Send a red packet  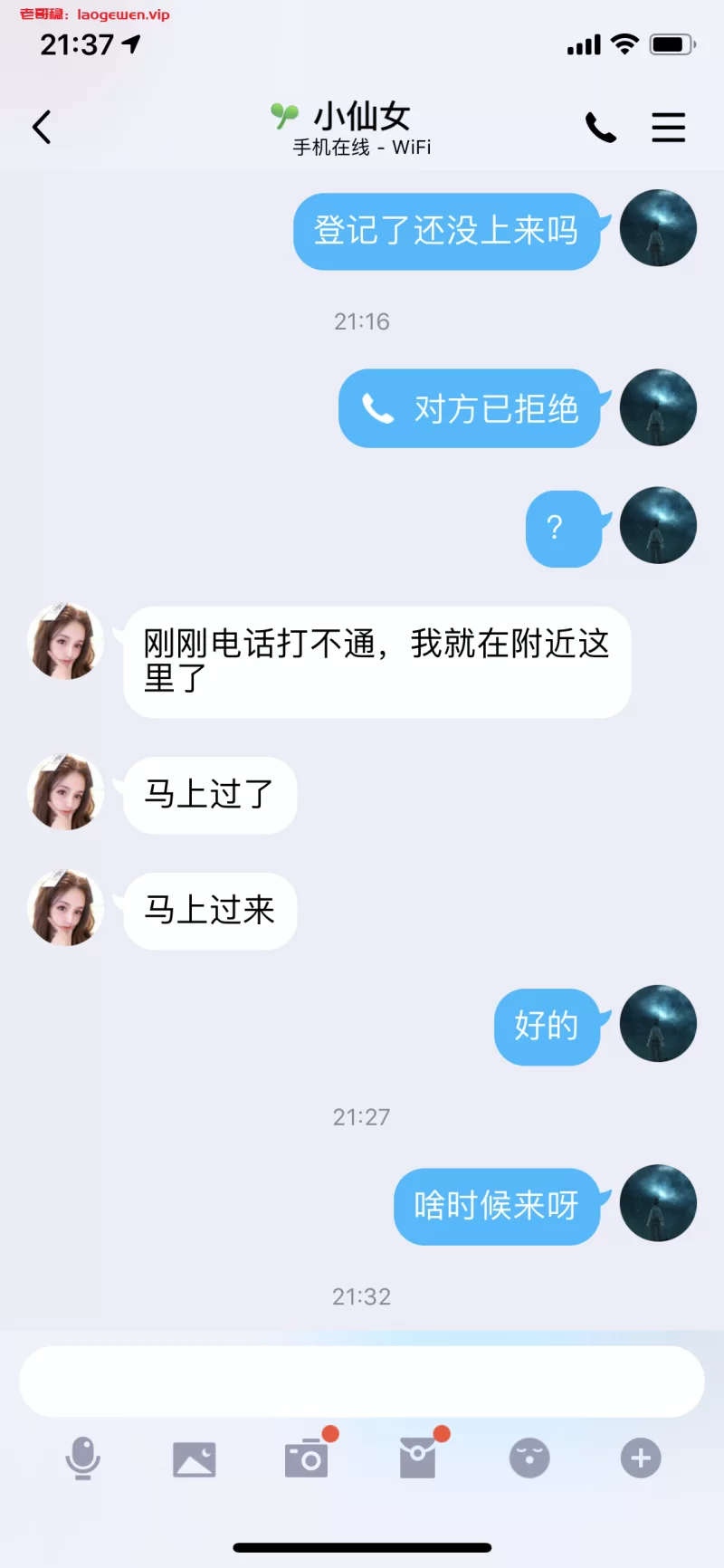tap(418, 1458)
